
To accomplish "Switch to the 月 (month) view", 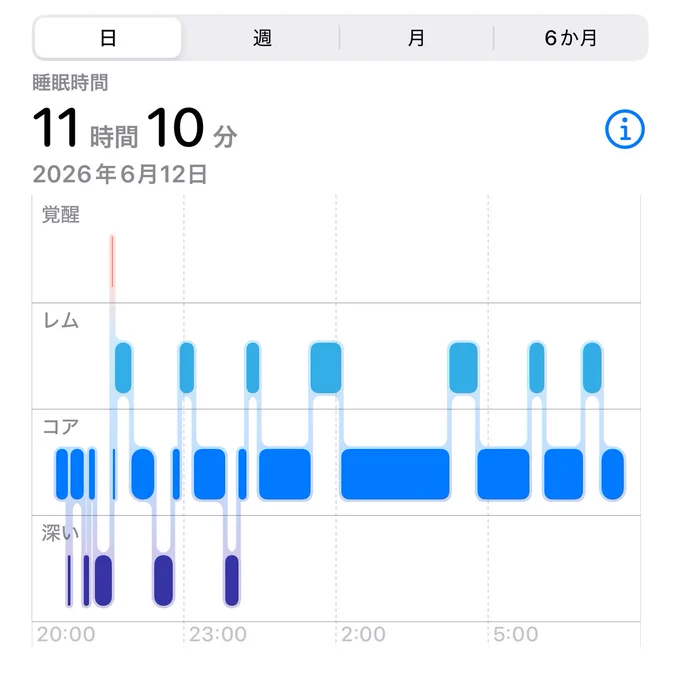I will pyautogui.click(x=416, y=38).
